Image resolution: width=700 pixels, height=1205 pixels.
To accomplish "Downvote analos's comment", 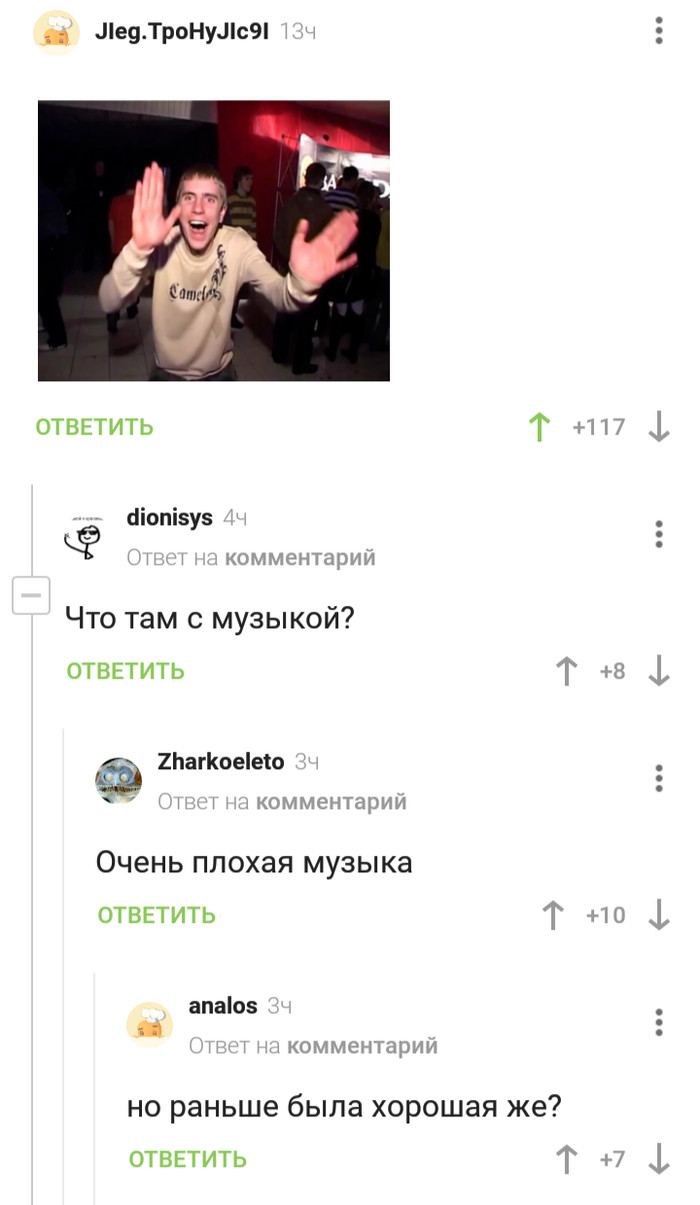I will pos(658,1159).
